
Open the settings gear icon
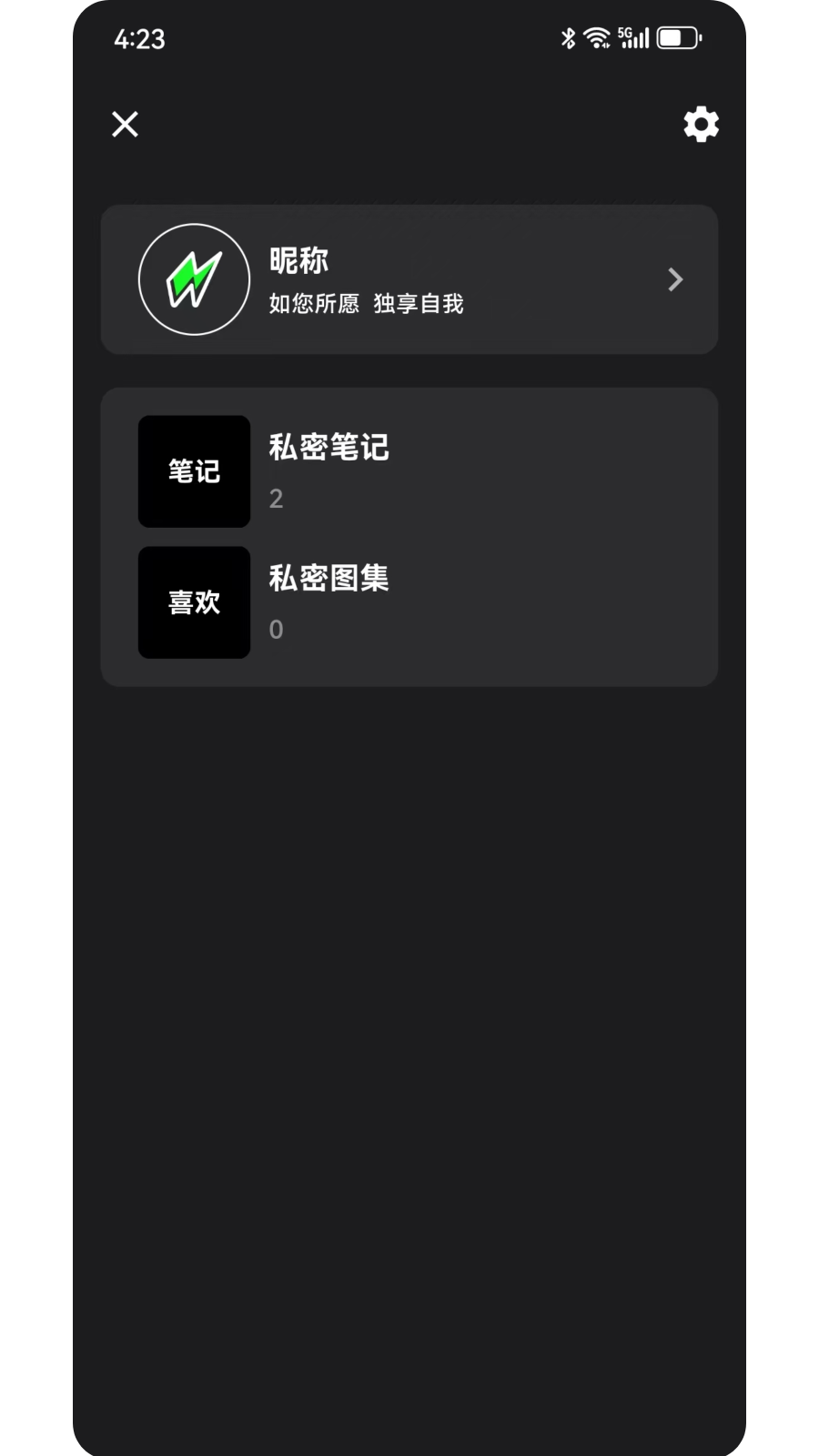click(x=700, y=124)
